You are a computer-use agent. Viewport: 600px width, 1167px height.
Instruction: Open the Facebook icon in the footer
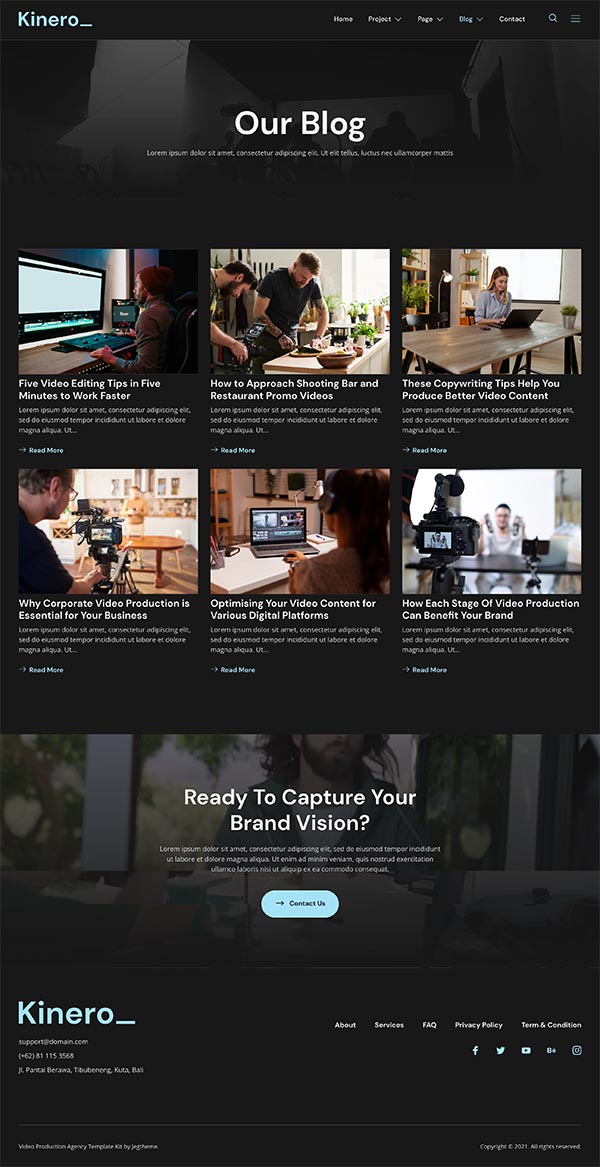click(475, 1050)
